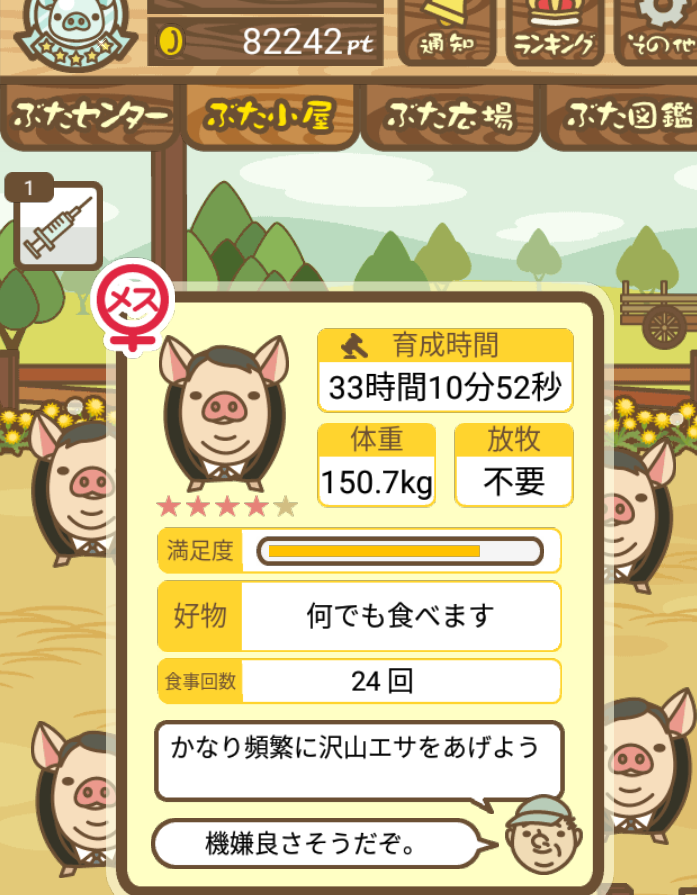Screen dimensions: 697x895
Task: Select the ぶた小屋 tab
Action: click(270, 117)
